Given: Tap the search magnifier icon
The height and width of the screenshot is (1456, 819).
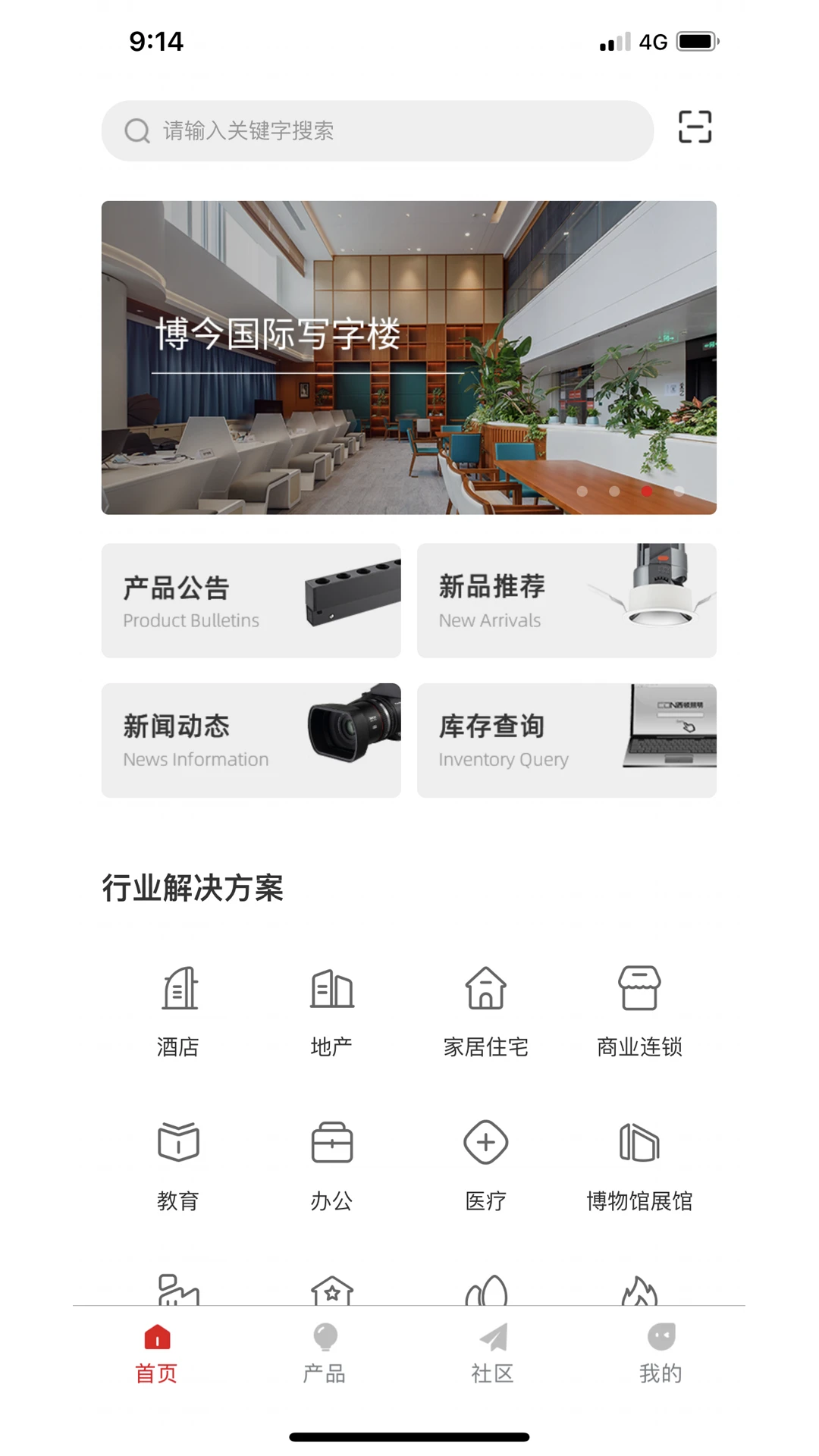Looking at the screenshot, I should pyautogui.click(x=136, y=130).
